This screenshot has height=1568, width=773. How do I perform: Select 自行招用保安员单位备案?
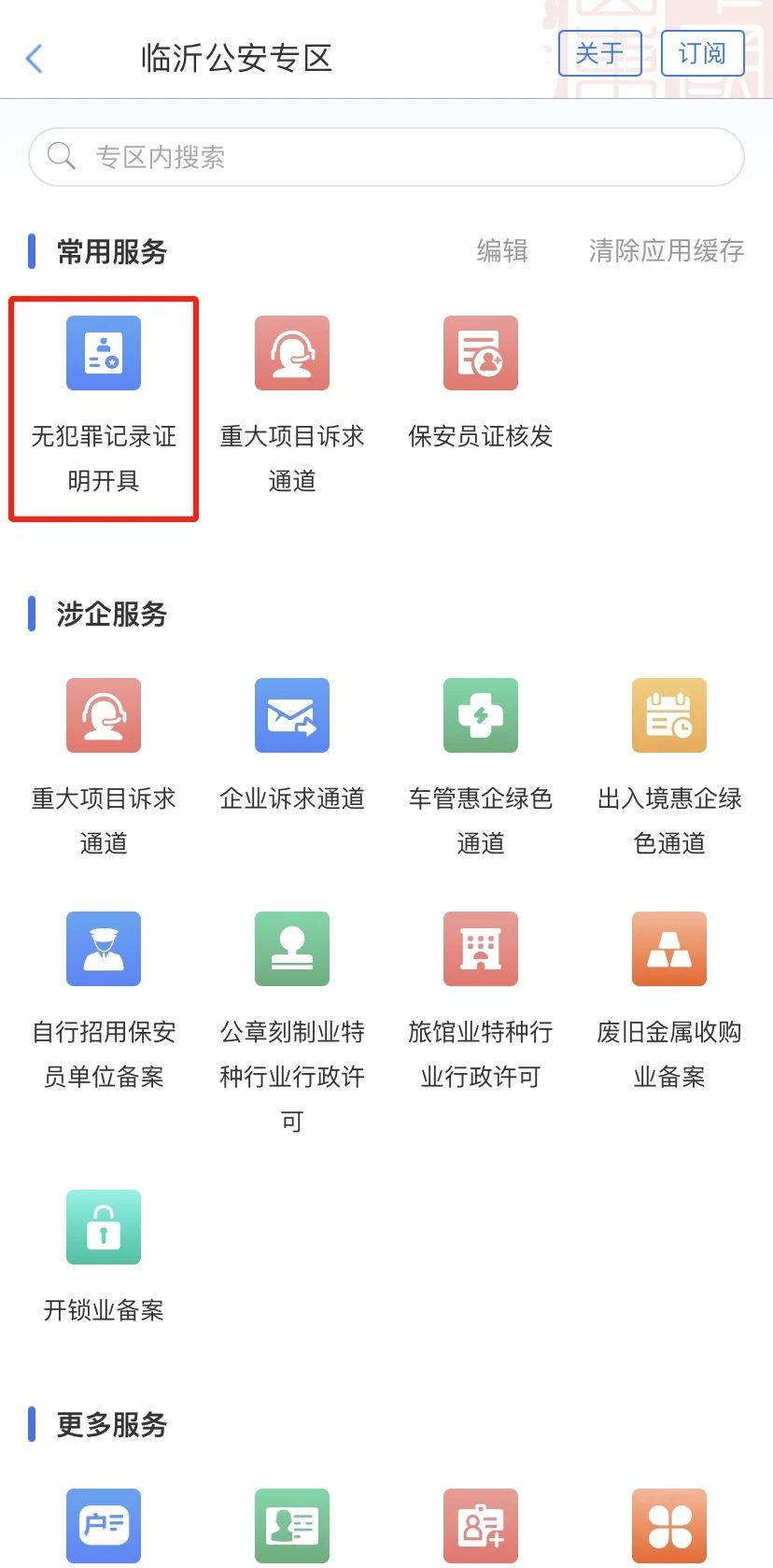(x=104, y=1001)
